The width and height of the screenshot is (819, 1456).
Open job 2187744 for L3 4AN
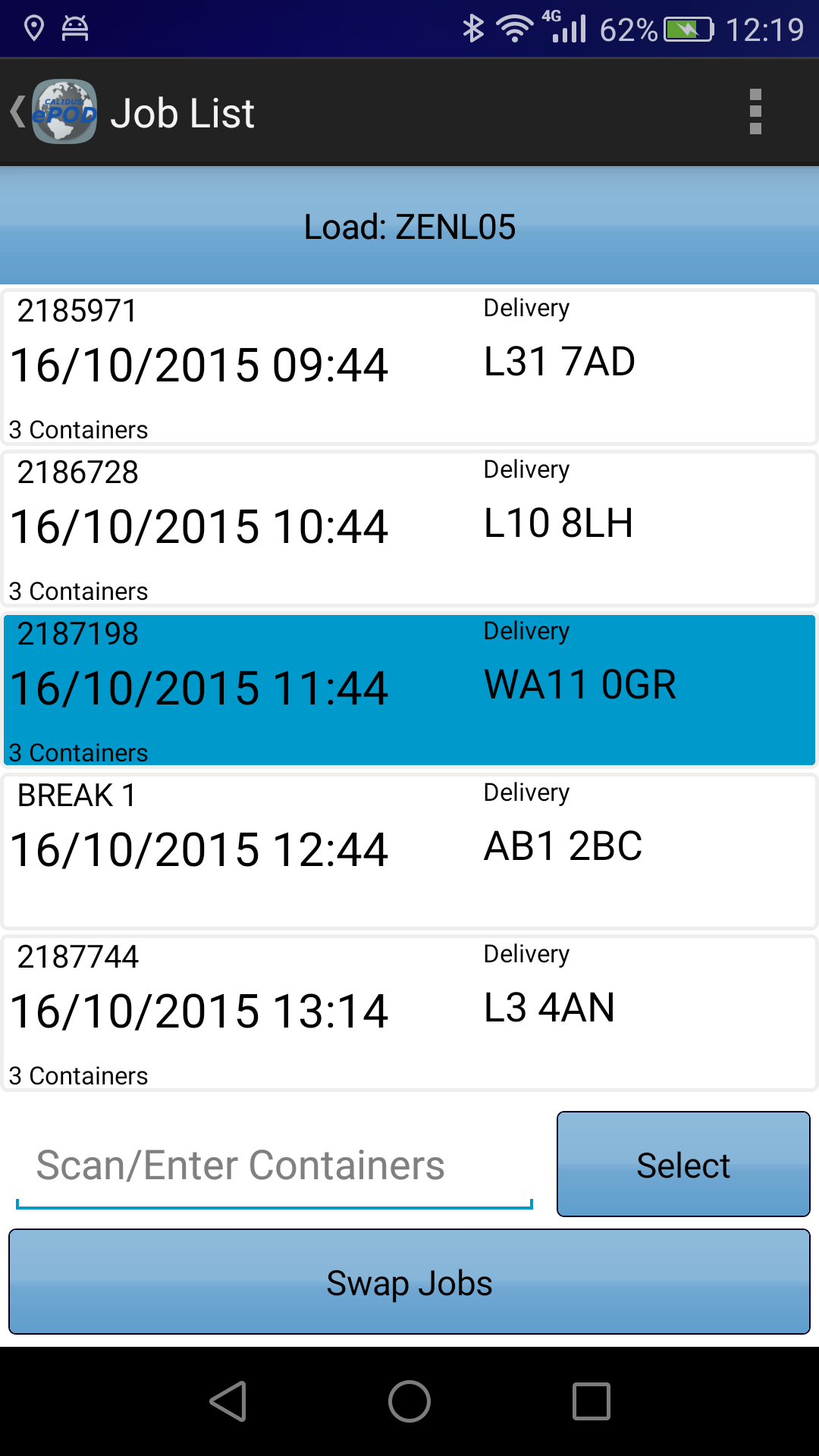pos(409,1013)
